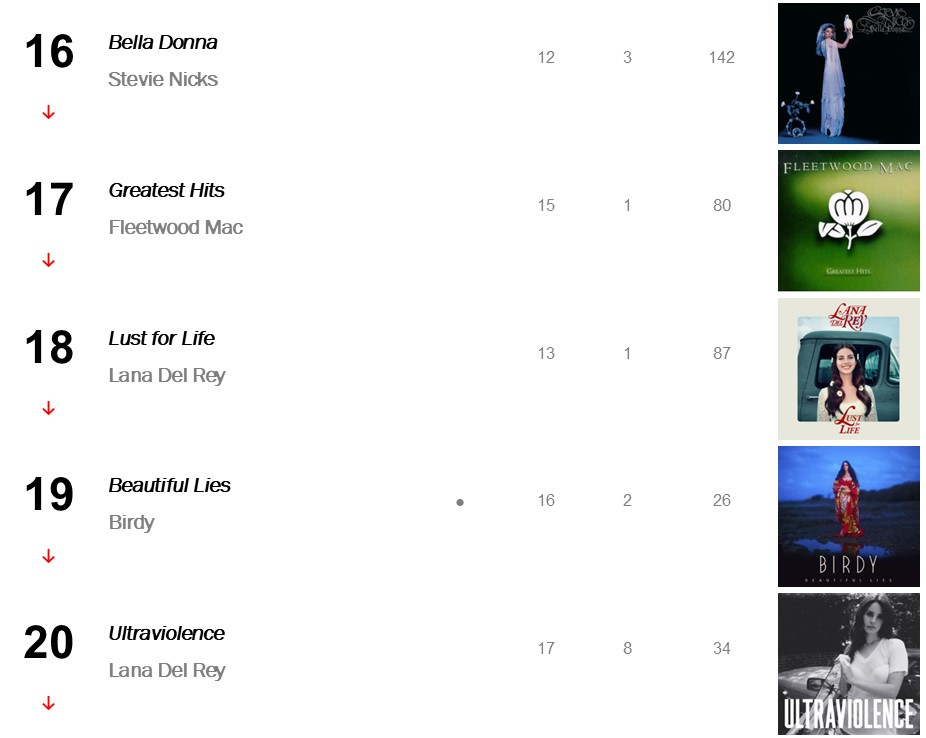Open the Beautiful Lies album title
The image size is (926, 738).
click(x=169, y=485)
